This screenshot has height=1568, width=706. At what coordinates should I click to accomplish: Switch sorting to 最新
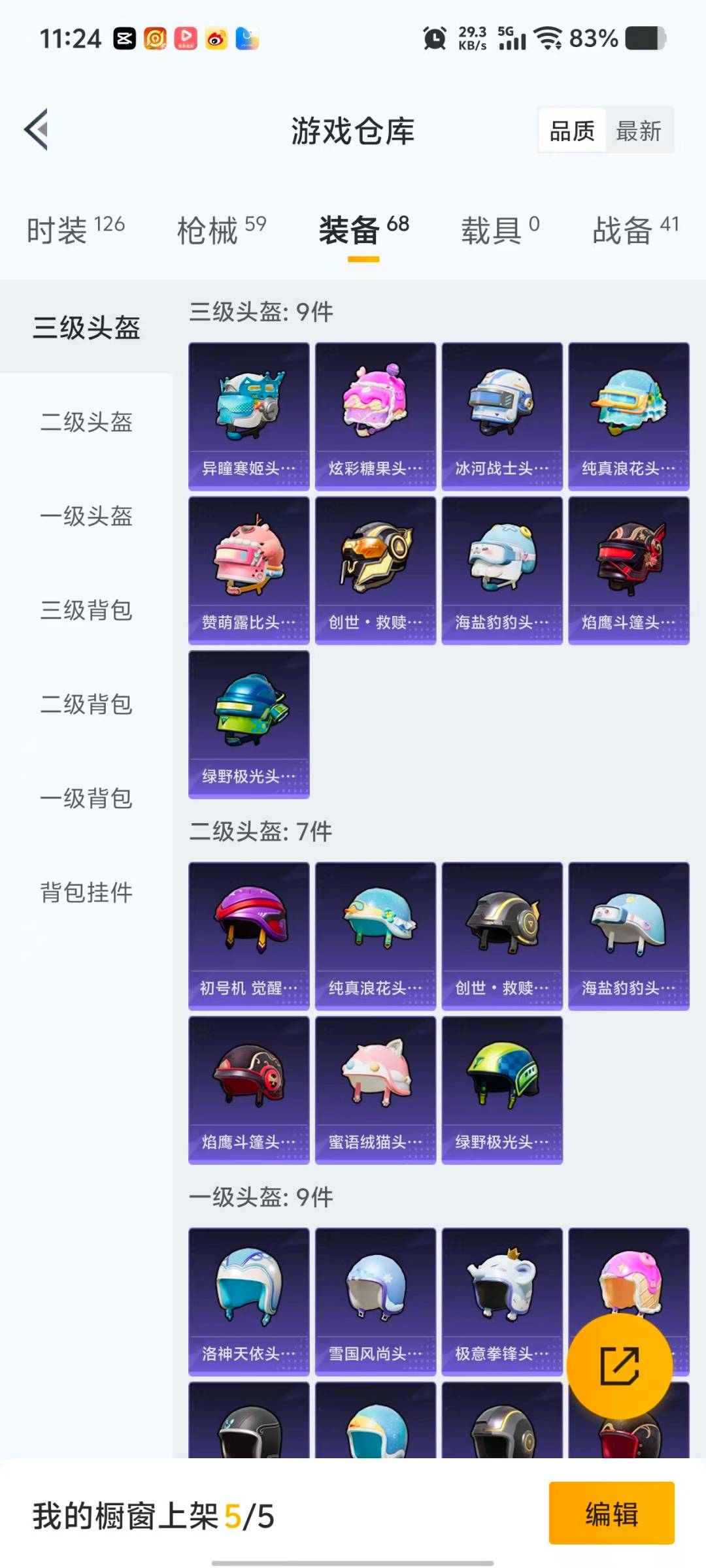click(639, 131)
